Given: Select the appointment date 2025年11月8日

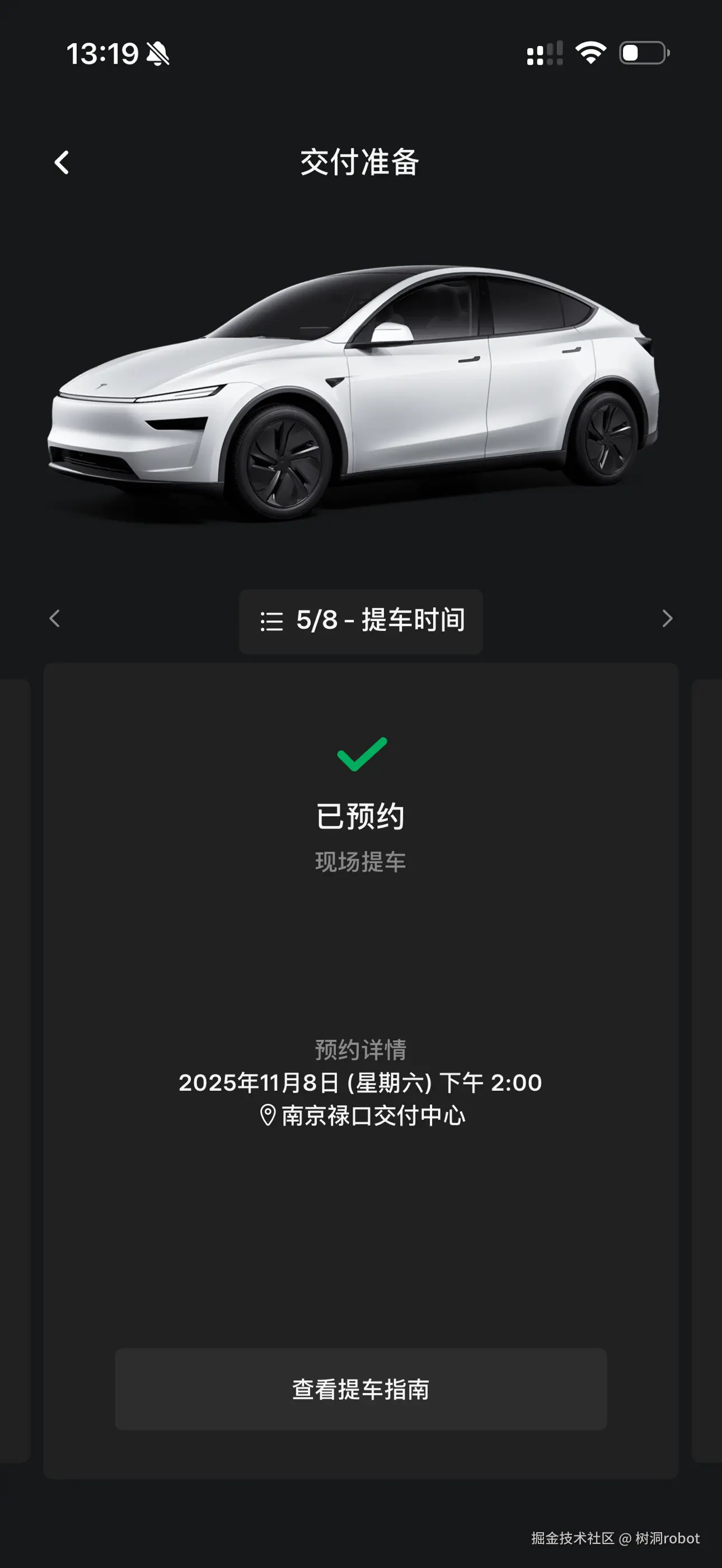Looking at the screenshot, I should pos(360,1082).
